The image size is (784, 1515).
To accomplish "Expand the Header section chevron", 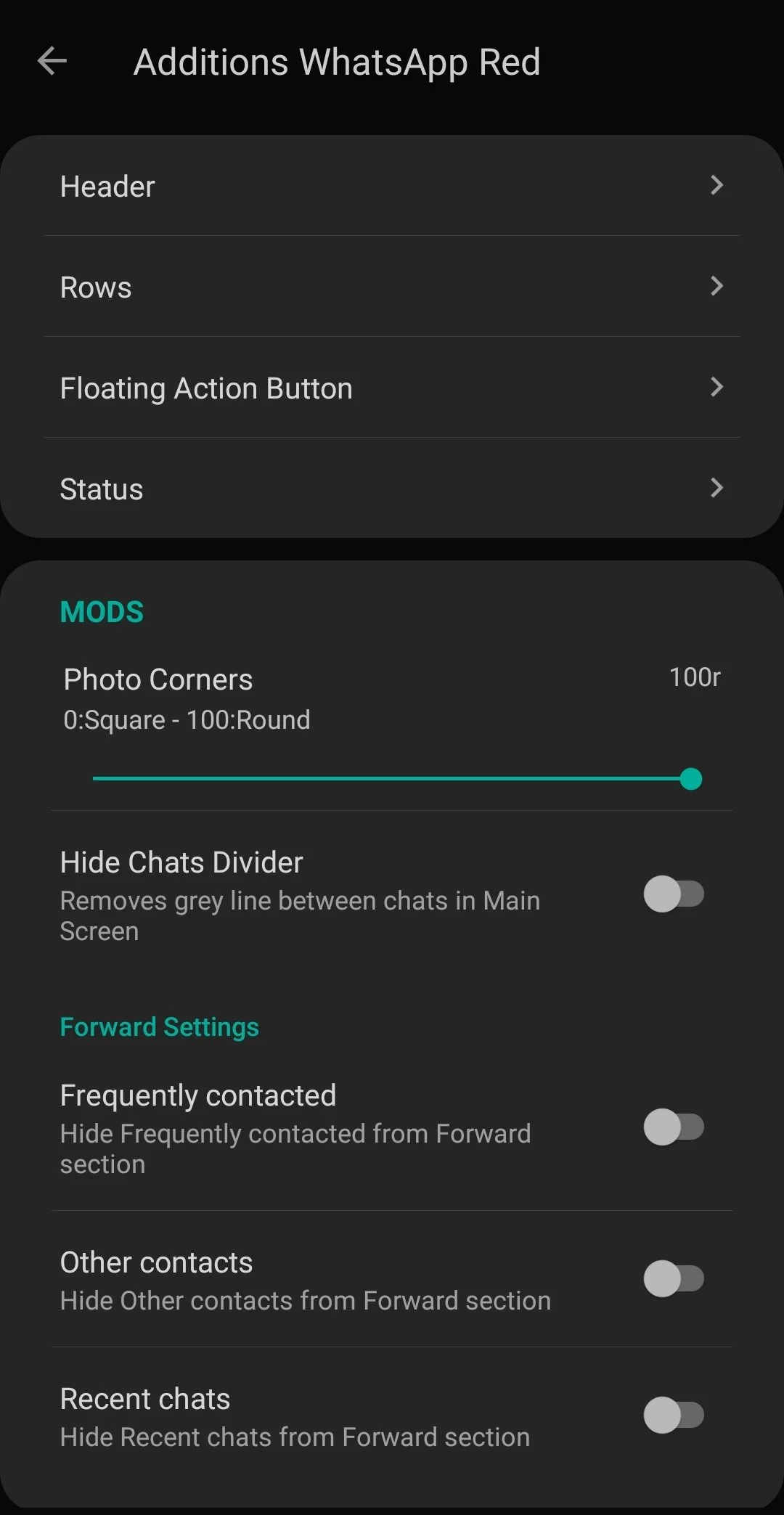I will (717, 186).
